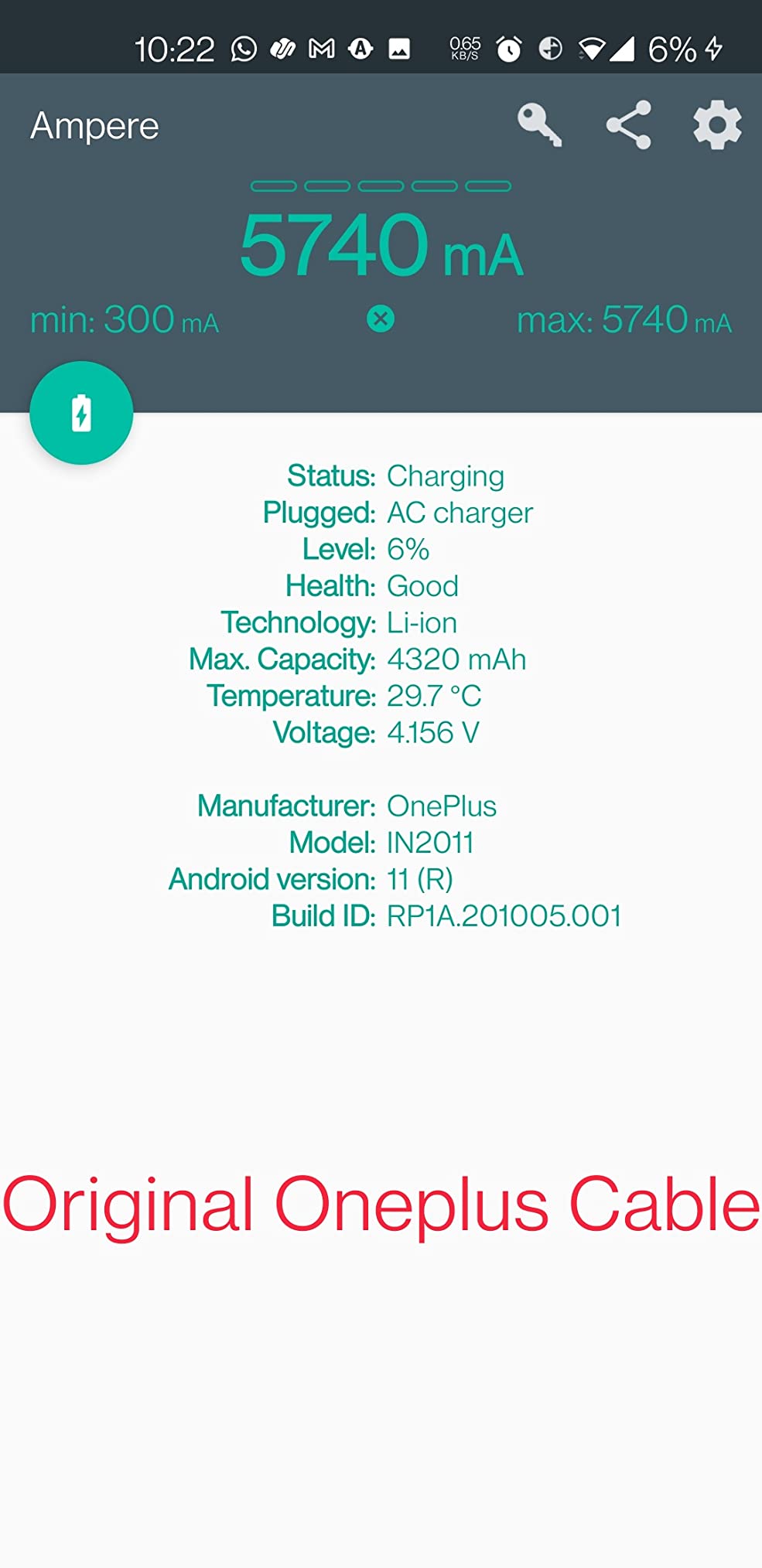Image resolution: width=762 pixels, height=1568 pixels.
Task: Tap the Gmail notification icon
Action: pos(320,49)
